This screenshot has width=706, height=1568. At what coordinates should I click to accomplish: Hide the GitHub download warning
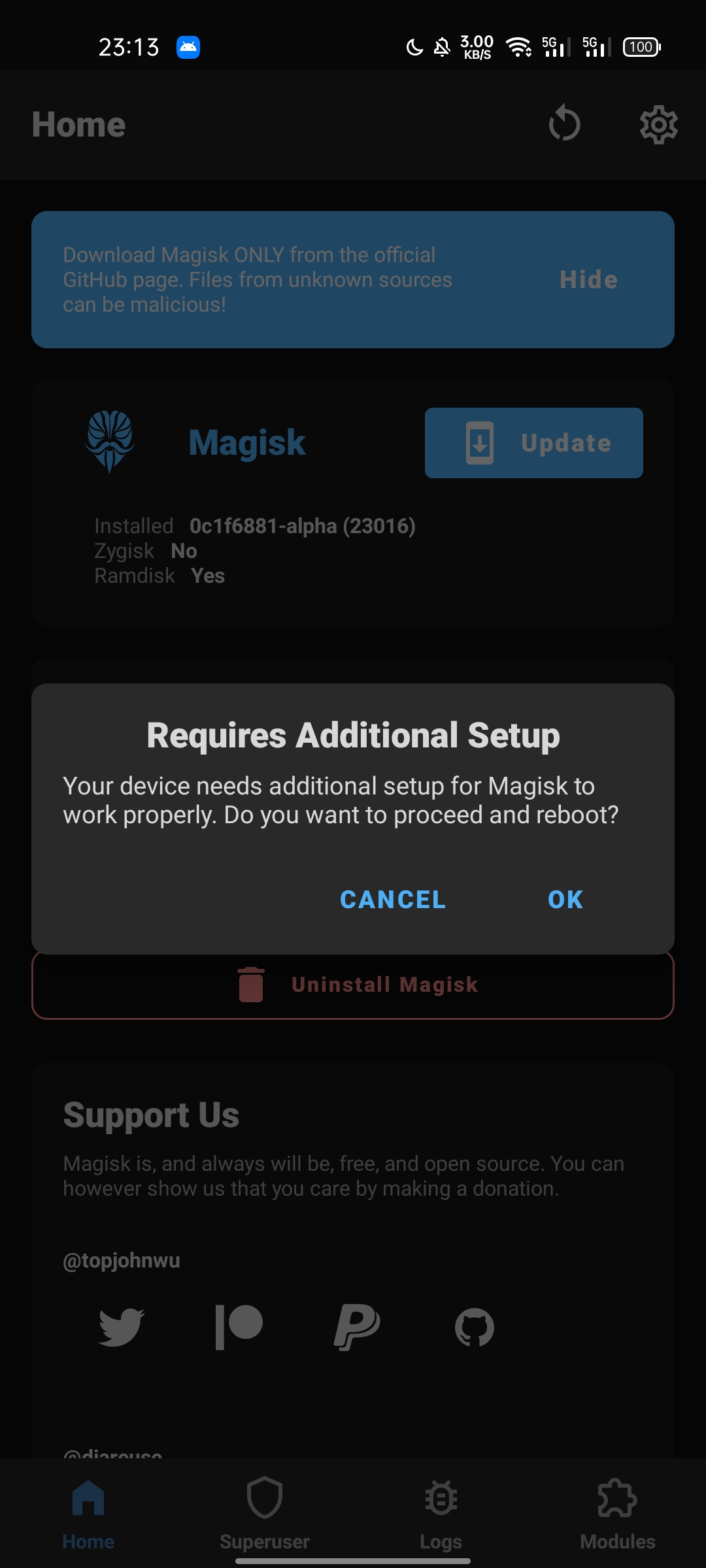588,280
